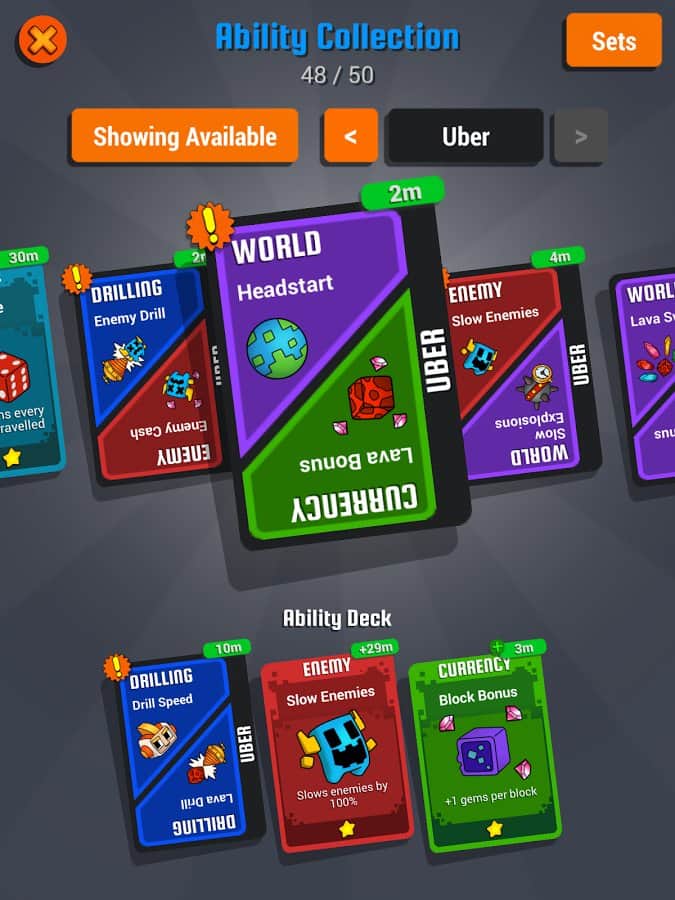675x900 pixels.
Task: Go to the next rarity category
Action: [581, 136]
